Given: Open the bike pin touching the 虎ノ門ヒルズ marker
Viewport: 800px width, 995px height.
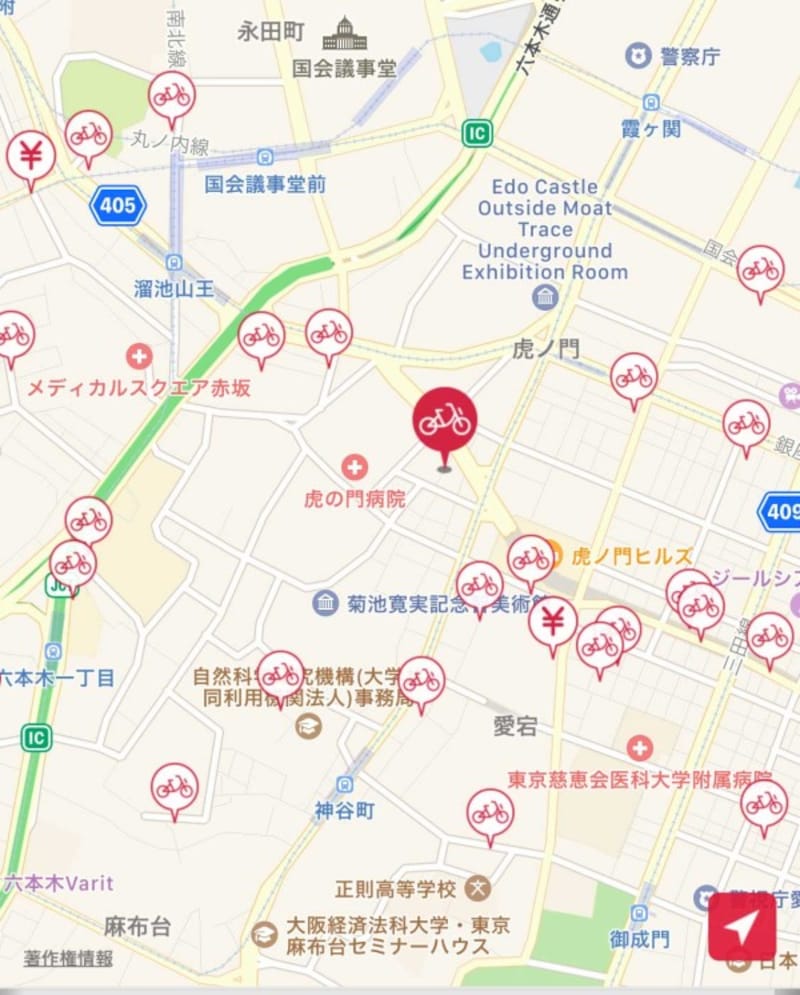Looking at the screenshot, I should point(530,559).
